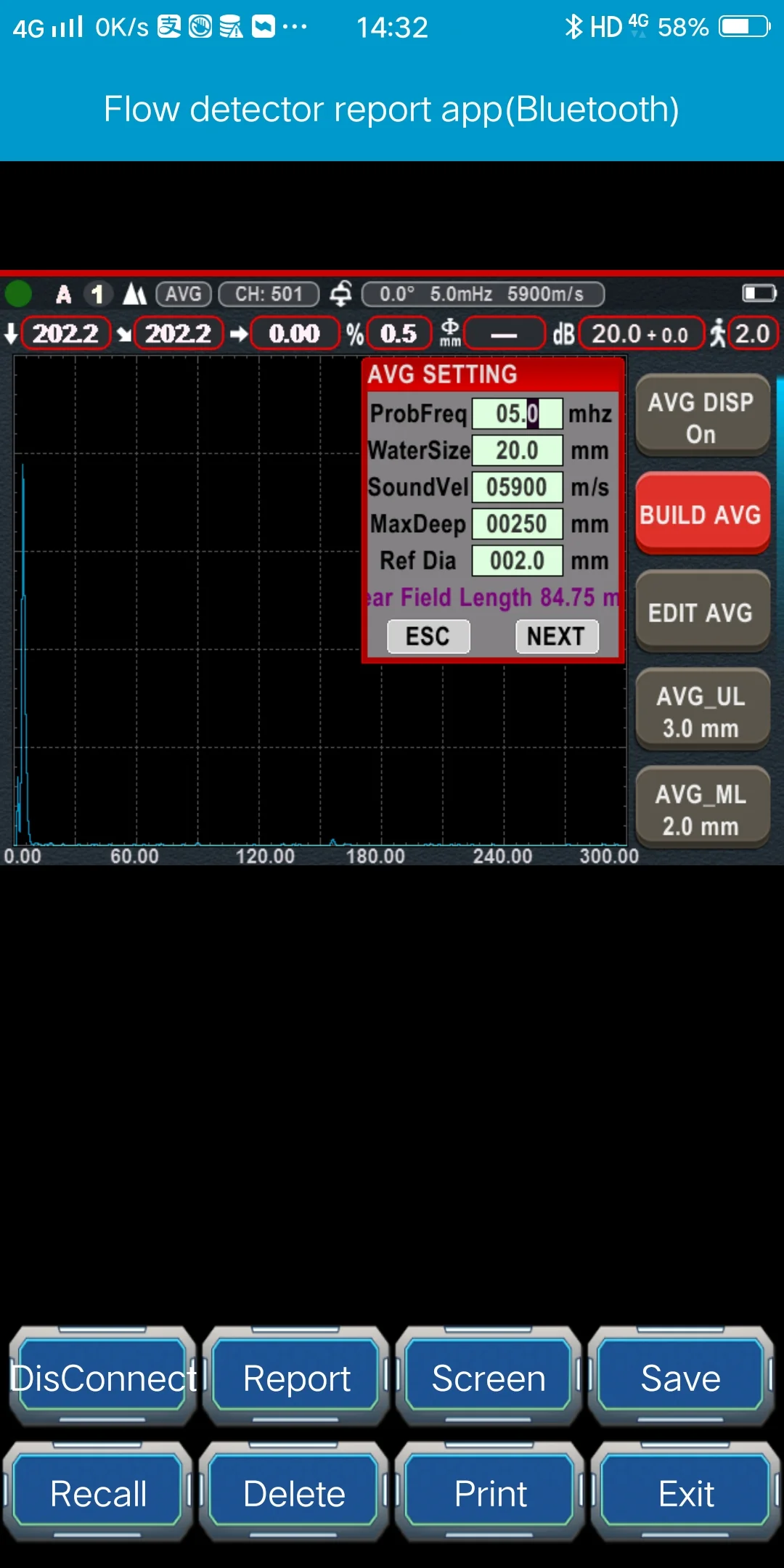Tap the DisConnect button

(x=102, y=1377)
